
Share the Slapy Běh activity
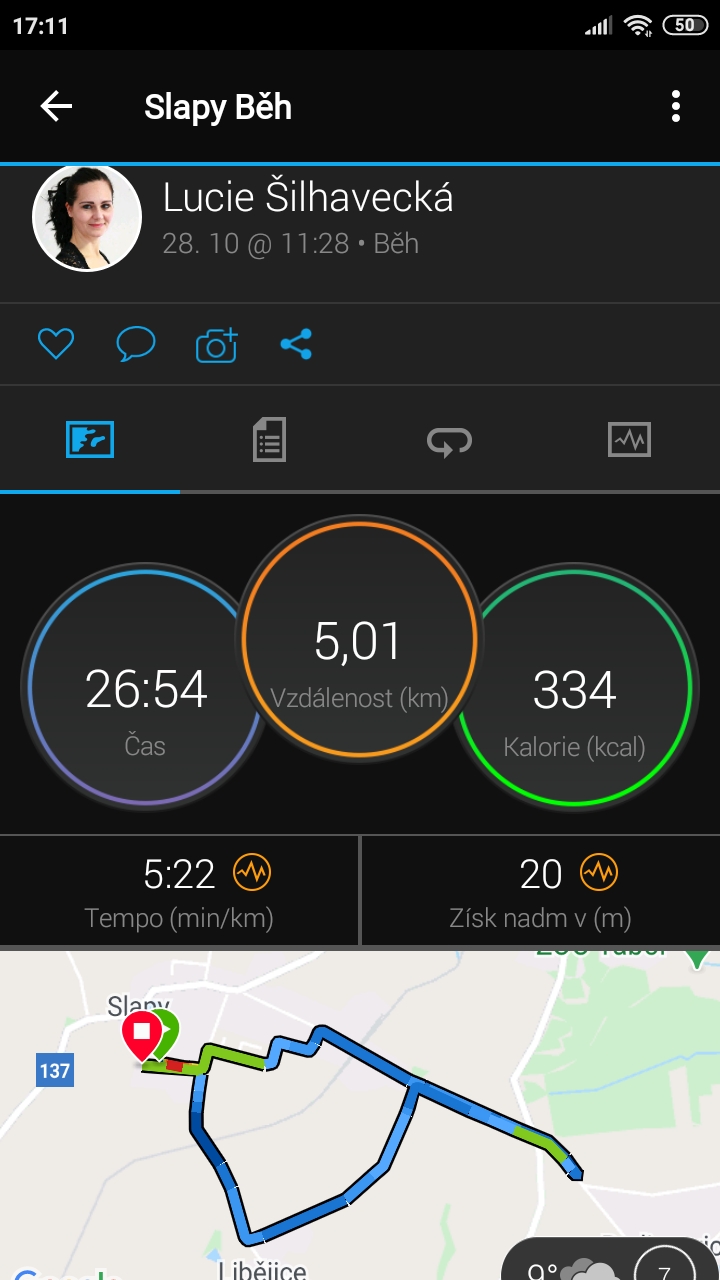296,345
